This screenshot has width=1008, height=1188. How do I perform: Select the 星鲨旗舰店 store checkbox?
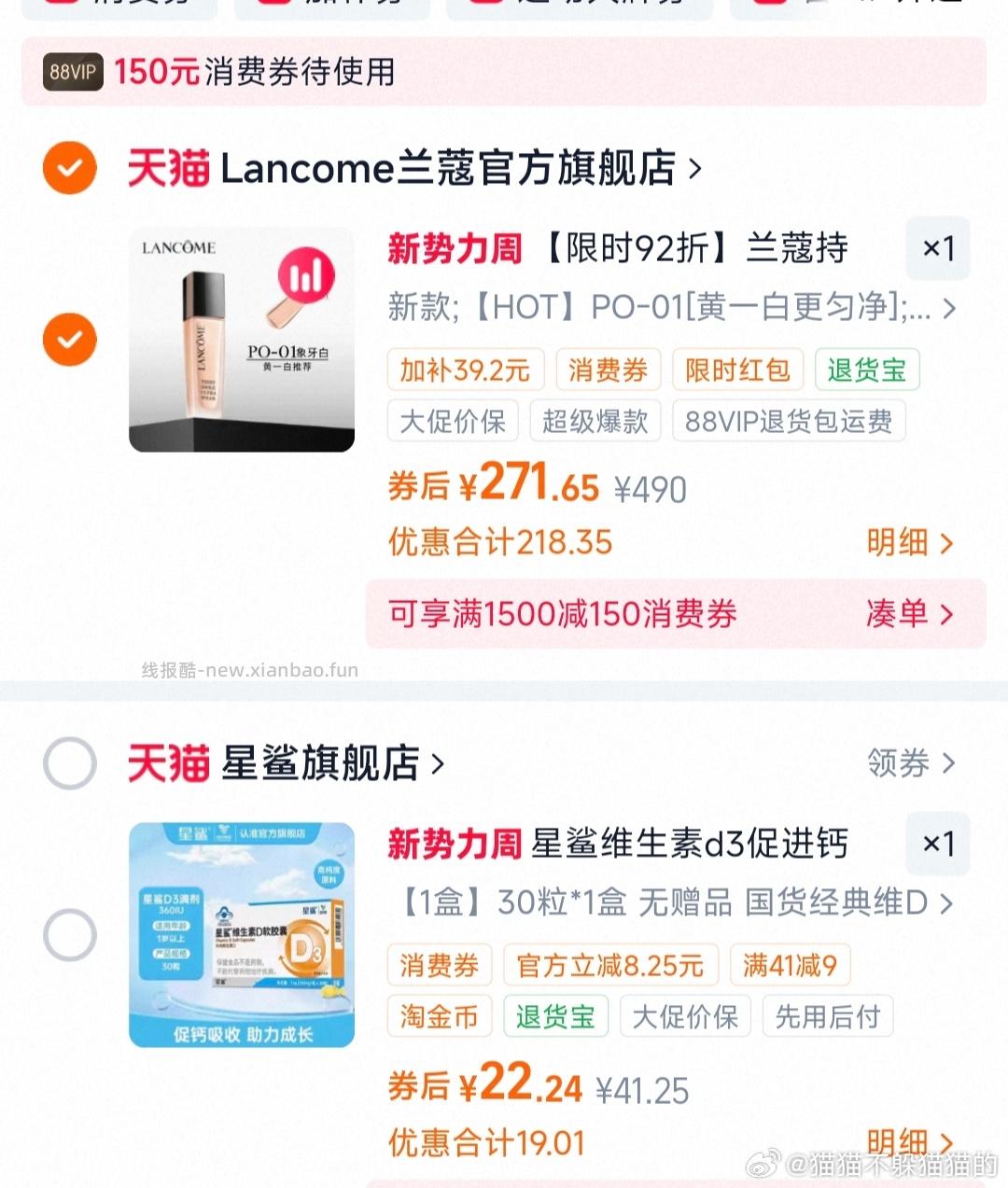69,763
